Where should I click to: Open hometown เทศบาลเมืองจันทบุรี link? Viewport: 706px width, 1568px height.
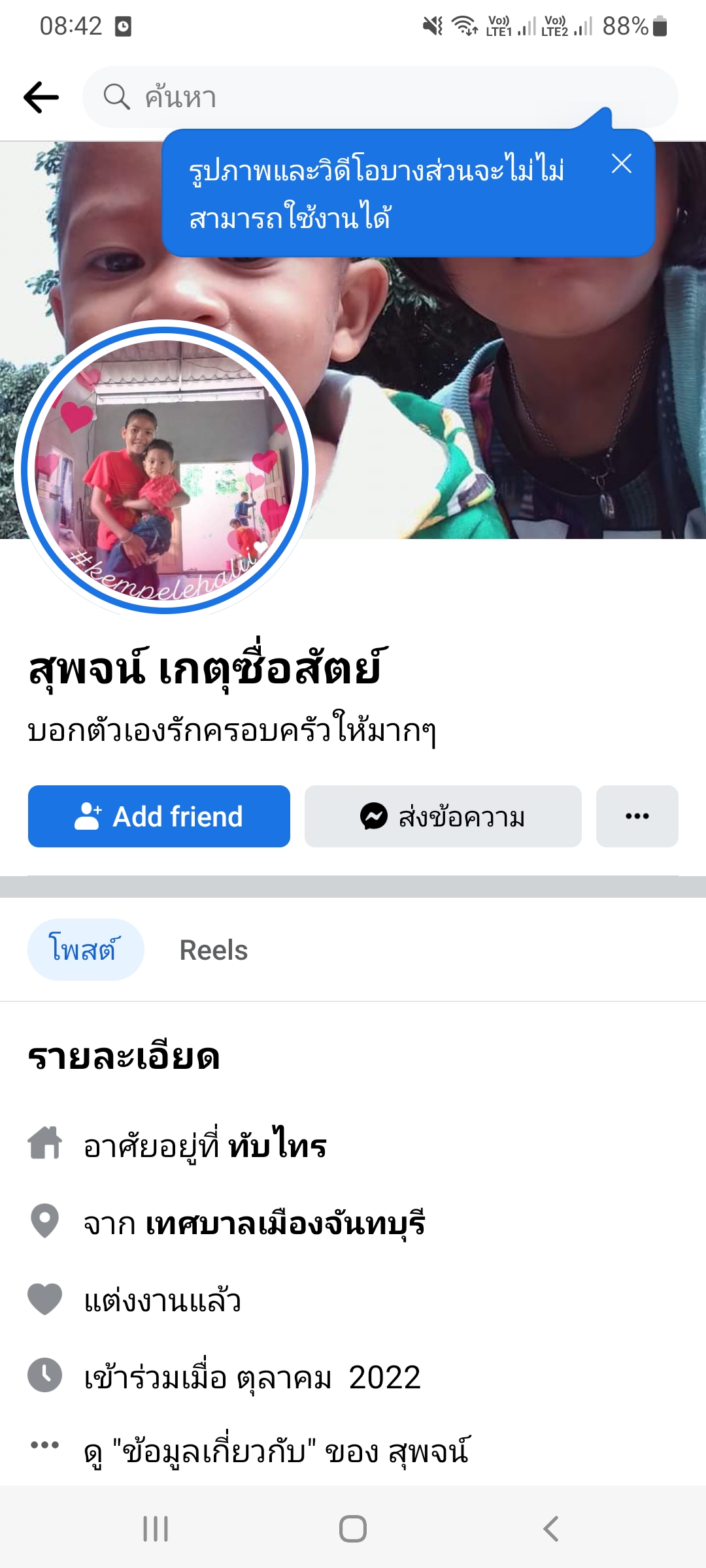(285, 1223)
